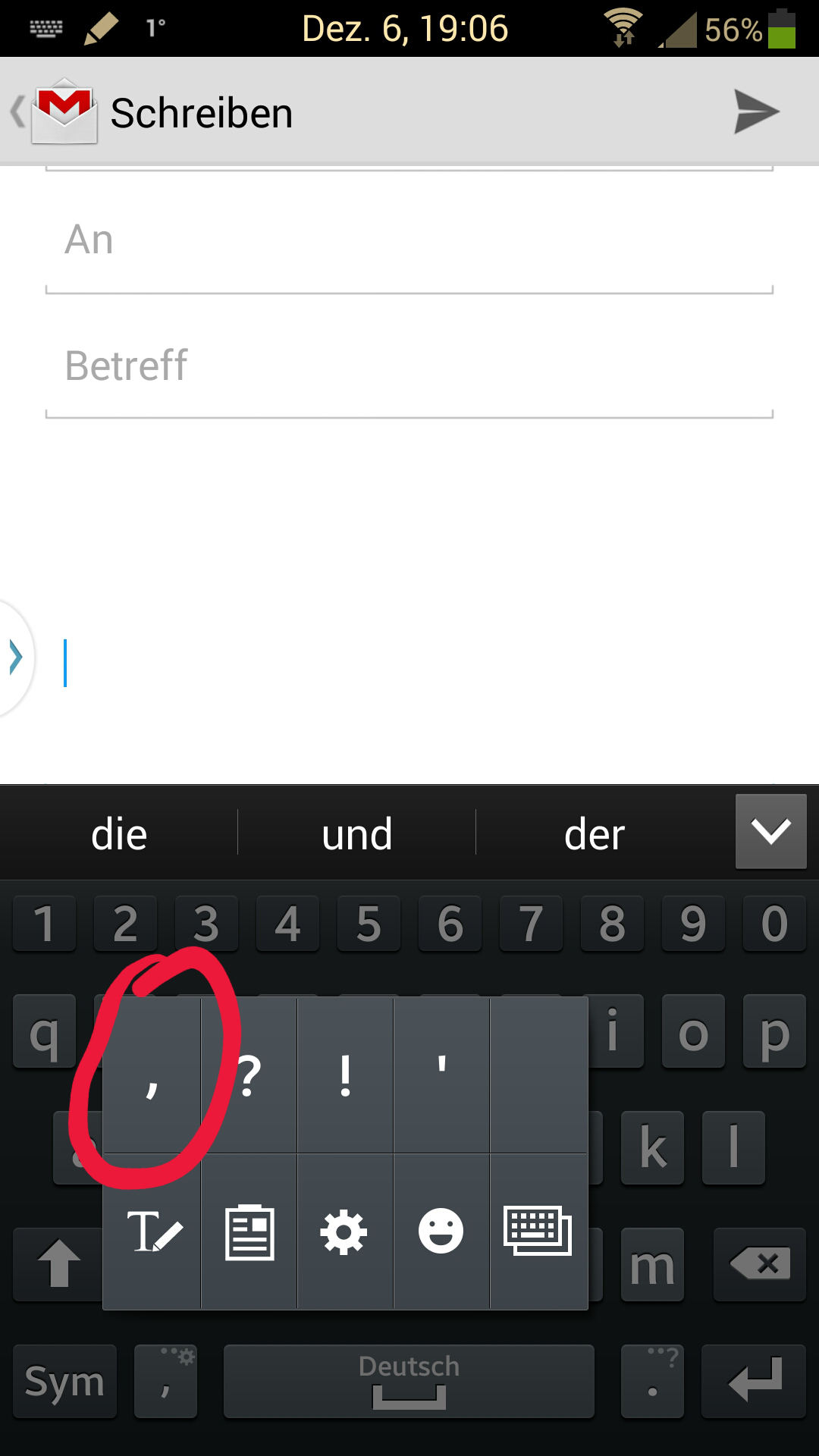Open the clipboard from keyboard popup

pyautogui.click(x=249, y=1232)
